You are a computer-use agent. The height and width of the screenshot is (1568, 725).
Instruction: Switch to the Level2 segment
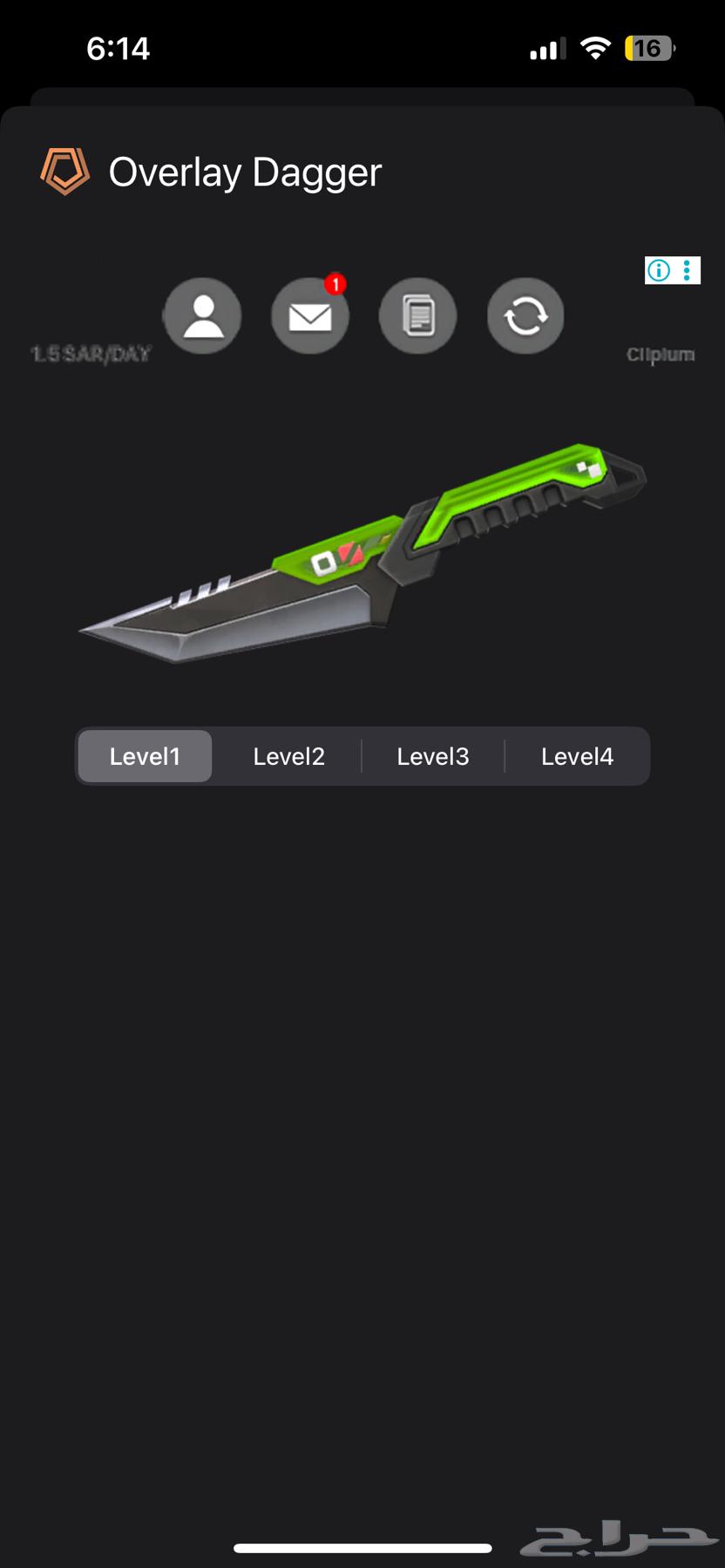(288, 756)
